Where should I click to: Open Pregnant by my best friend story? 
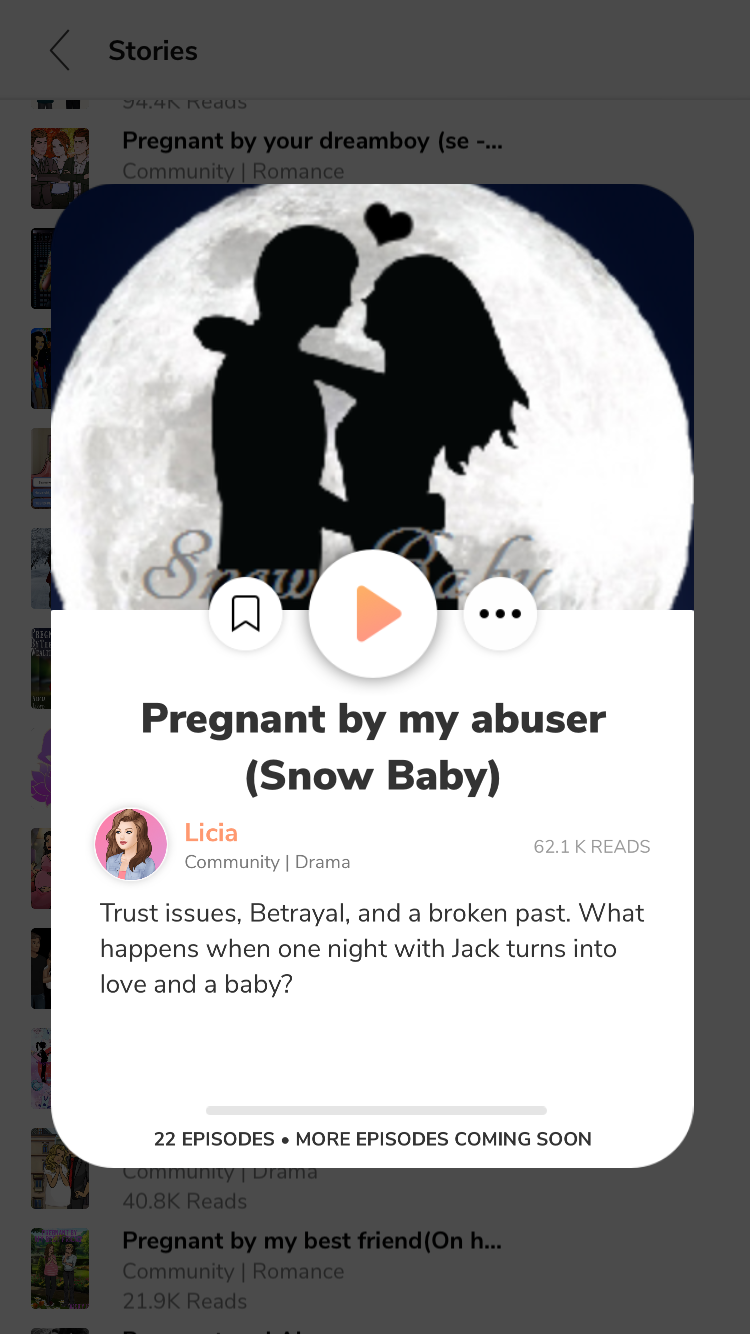[312, 1241]
